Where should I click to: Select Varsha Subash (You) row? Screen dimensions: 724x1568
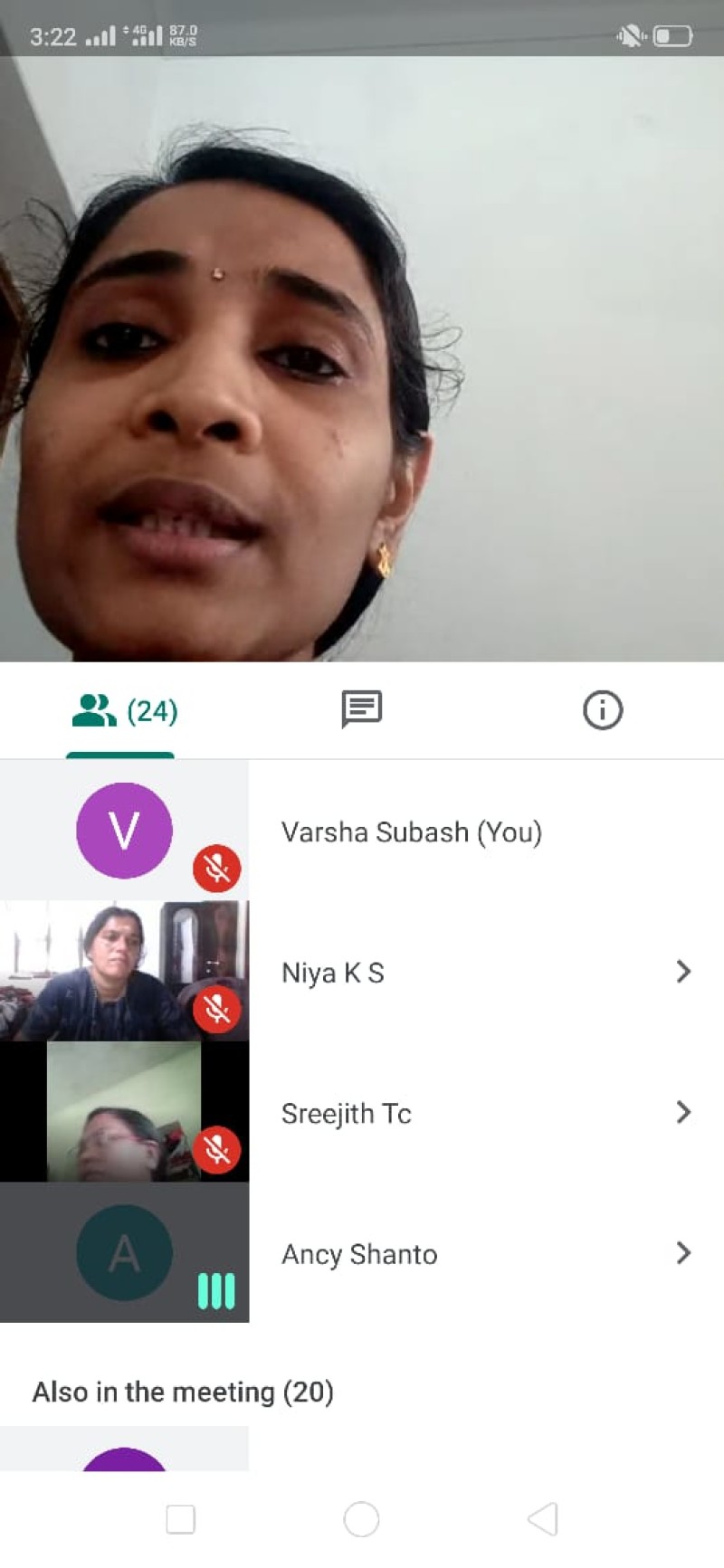point(411,832)
